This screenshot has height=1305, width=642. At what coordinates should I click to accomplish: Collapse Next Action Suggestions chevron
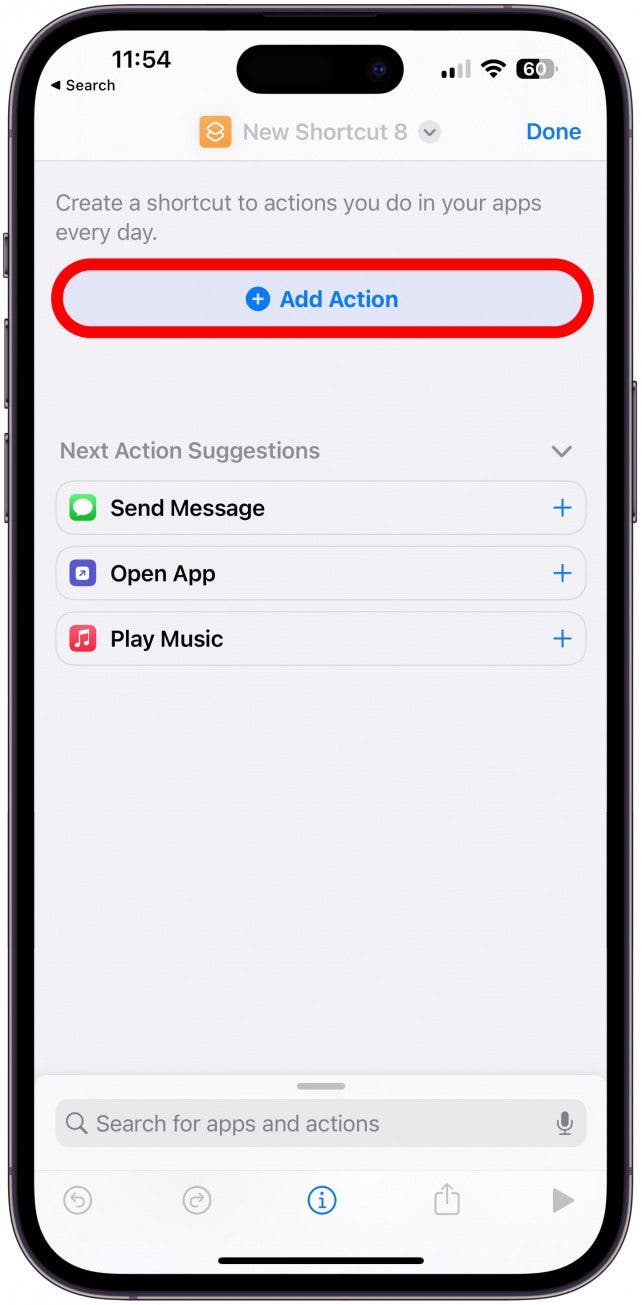(561, 451)
